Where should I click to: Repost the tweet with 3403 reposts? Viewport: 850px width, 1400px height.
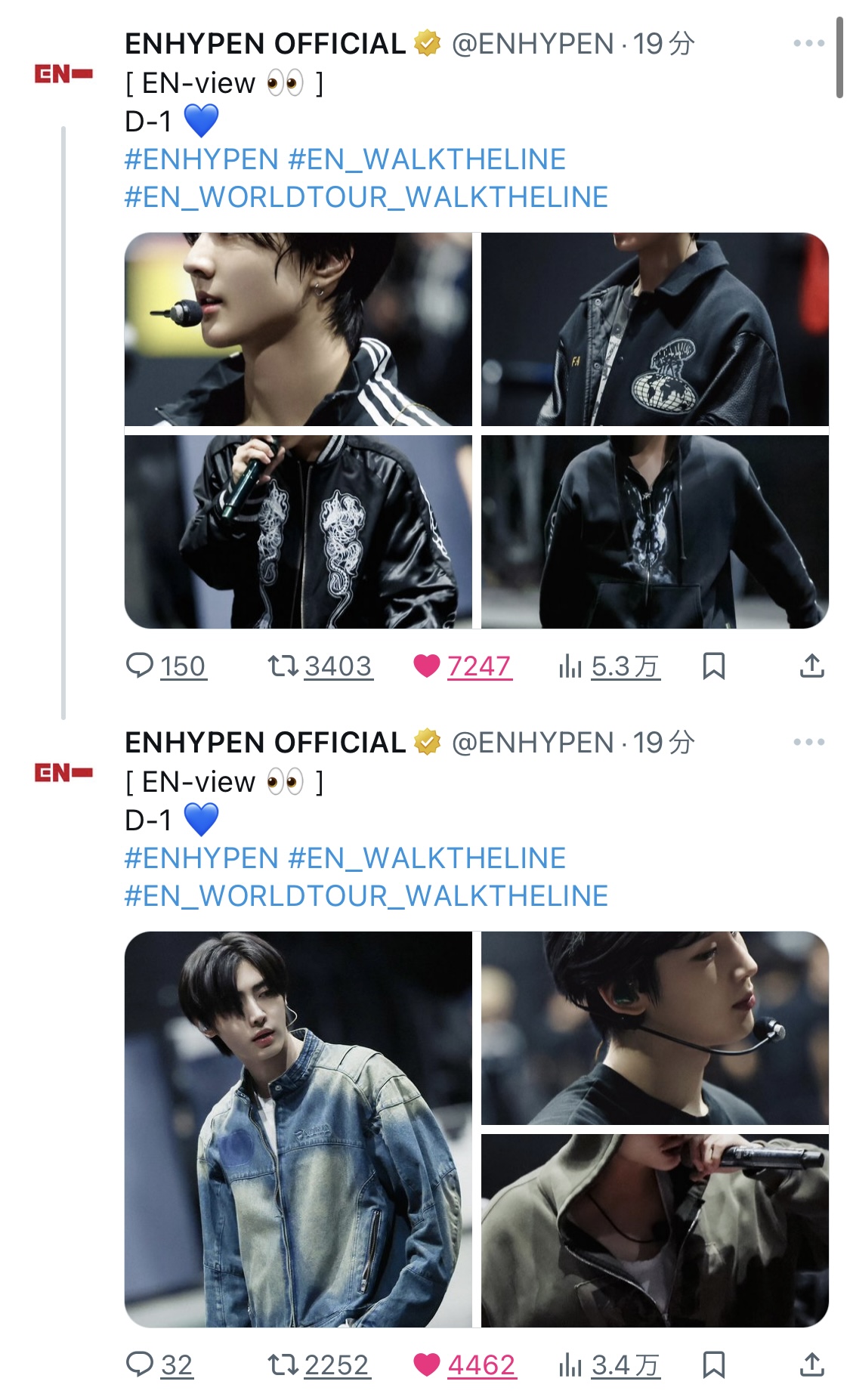tap(320, 666)
